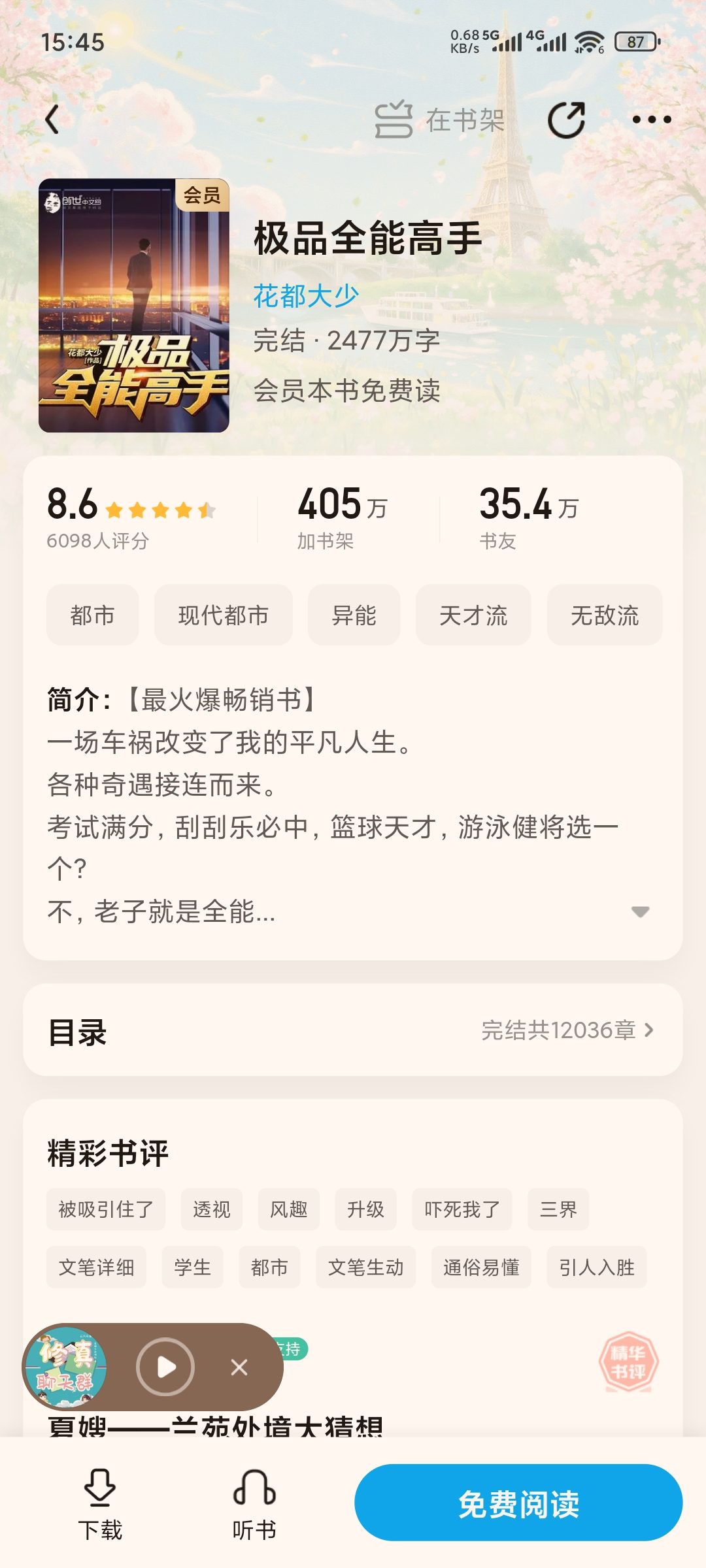Select the 现代都市 tag chip
The height and width of the screenshot is (1568, 706).
(x=224, y=615)
